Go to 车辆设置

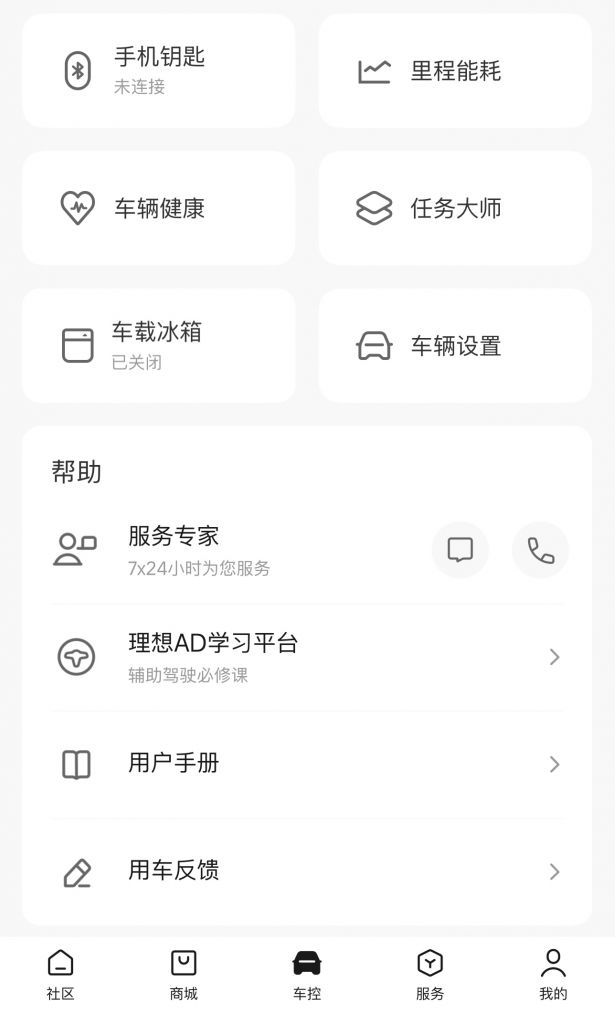455,346
